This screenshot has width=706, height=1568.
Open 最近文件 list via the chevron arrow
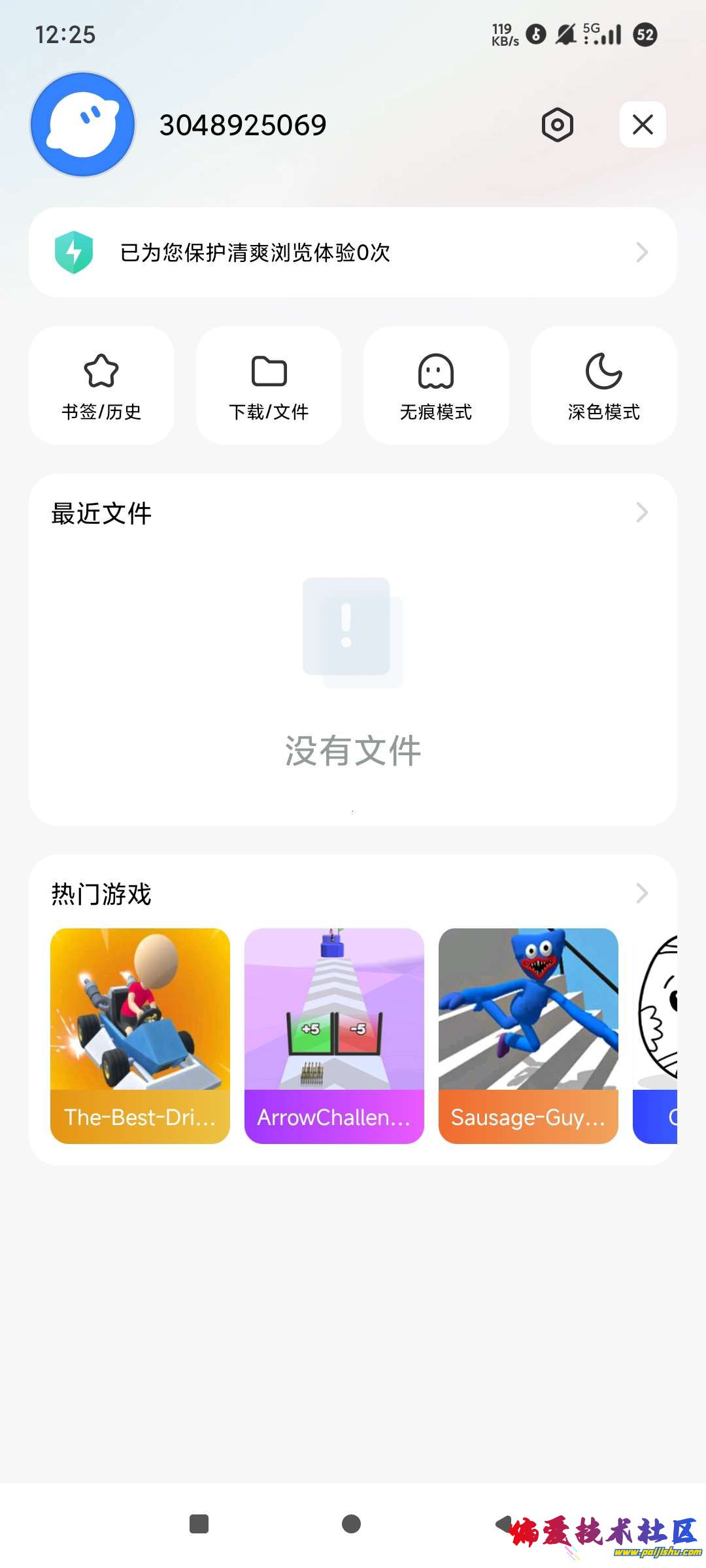tap(643, 514)
